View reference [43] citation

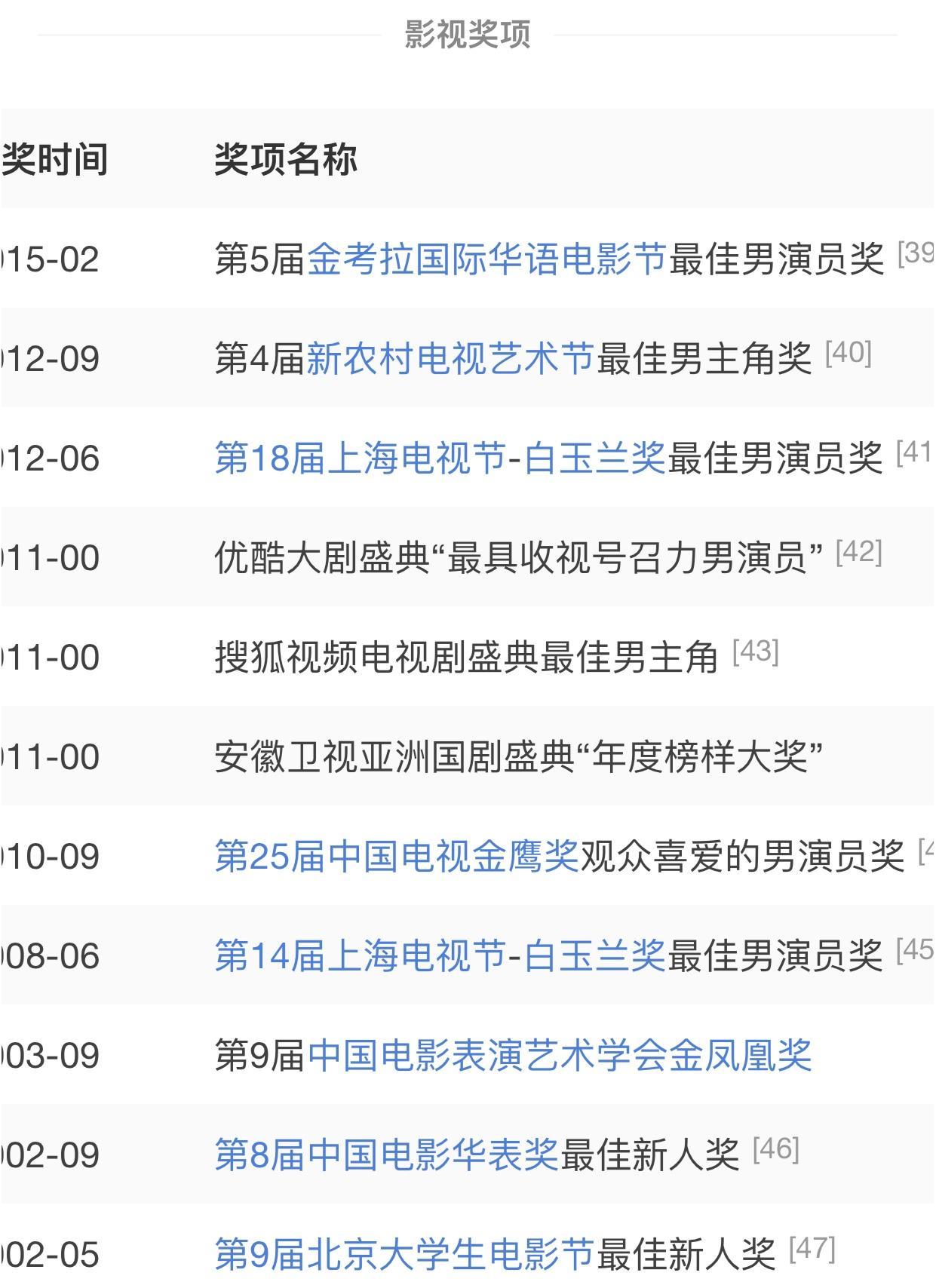[756, 651]
